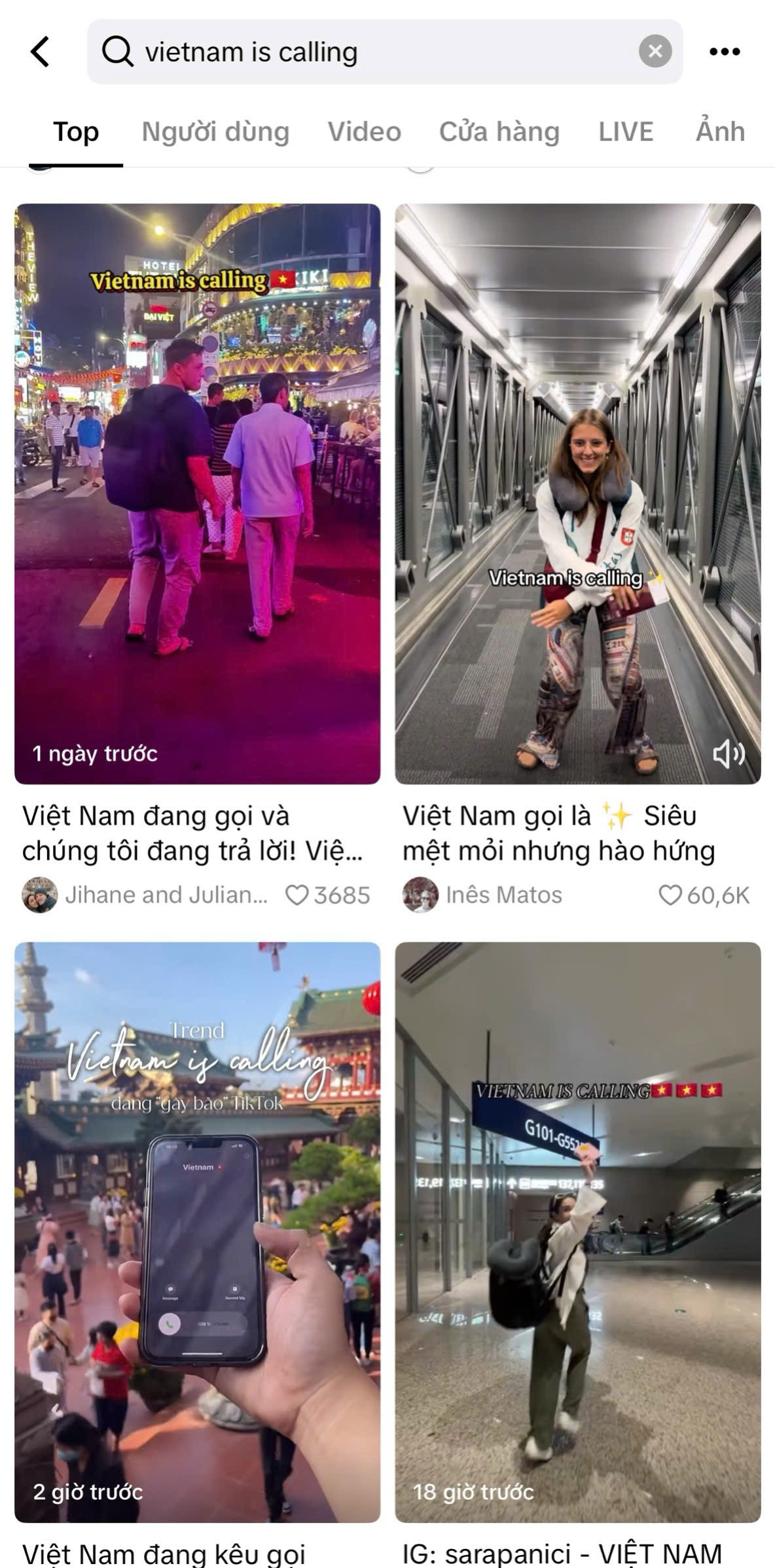
Task: Play the airport video from 18 giờ trước
Action: 577,1232
